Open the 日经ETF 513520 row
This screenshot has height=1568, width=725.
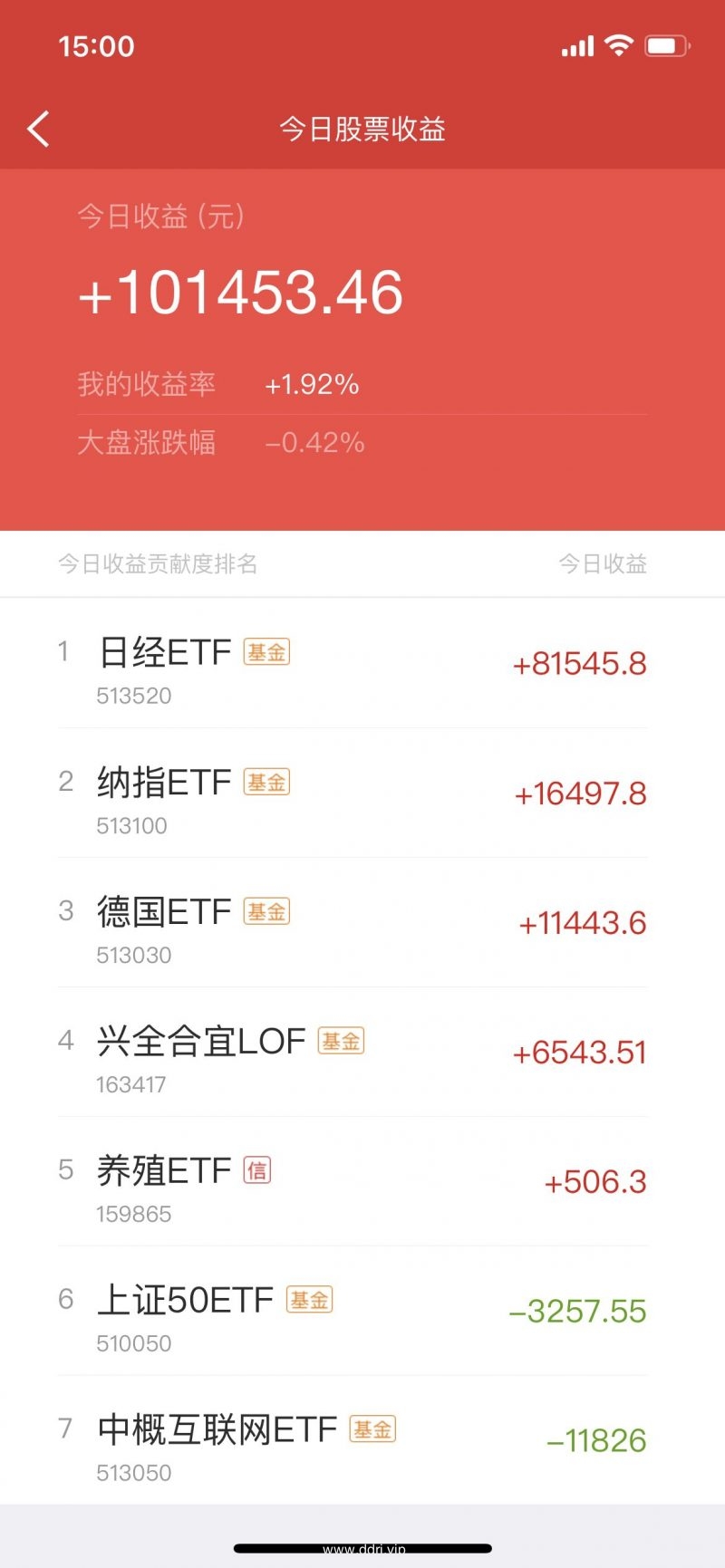coord(362,663)
